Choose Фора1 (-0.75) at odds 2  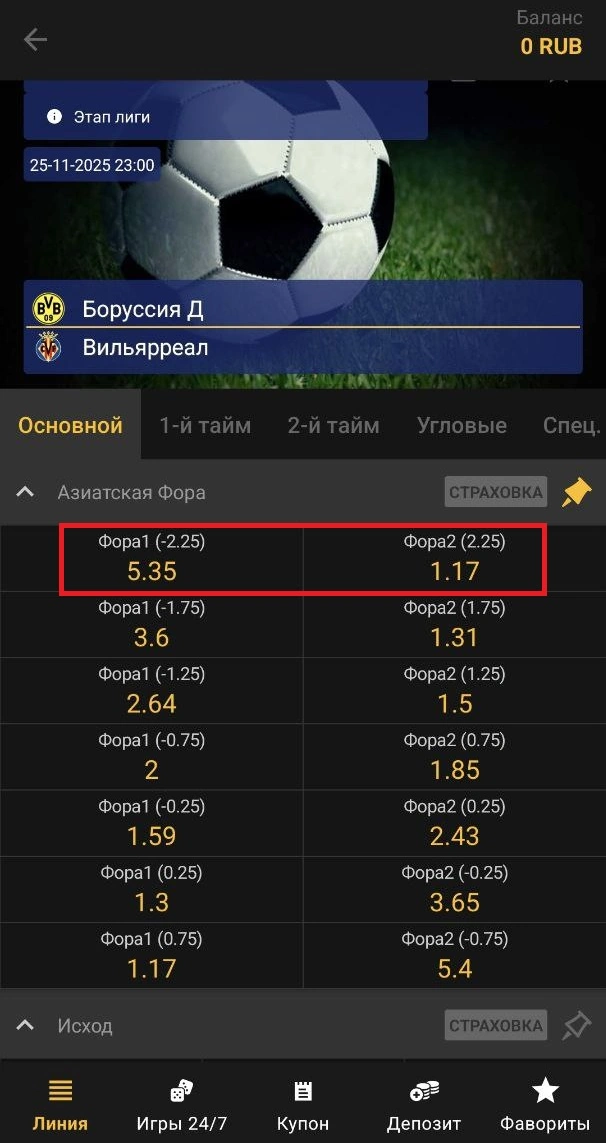click(x=152, y=757)
